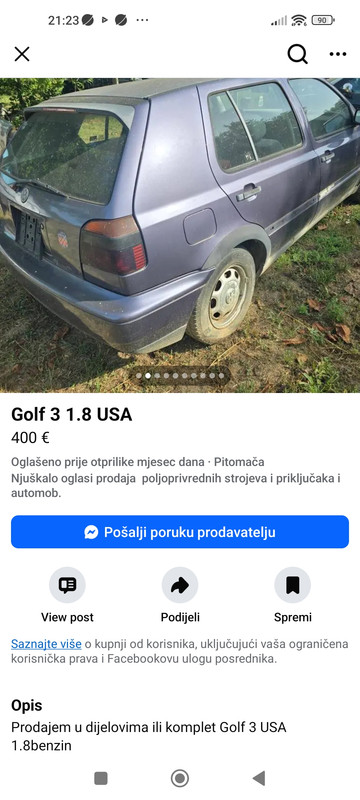The width and height of the screenshot is (360, 800).
Task: Open the three-dot overflow menu
Action: pos(338,54)
